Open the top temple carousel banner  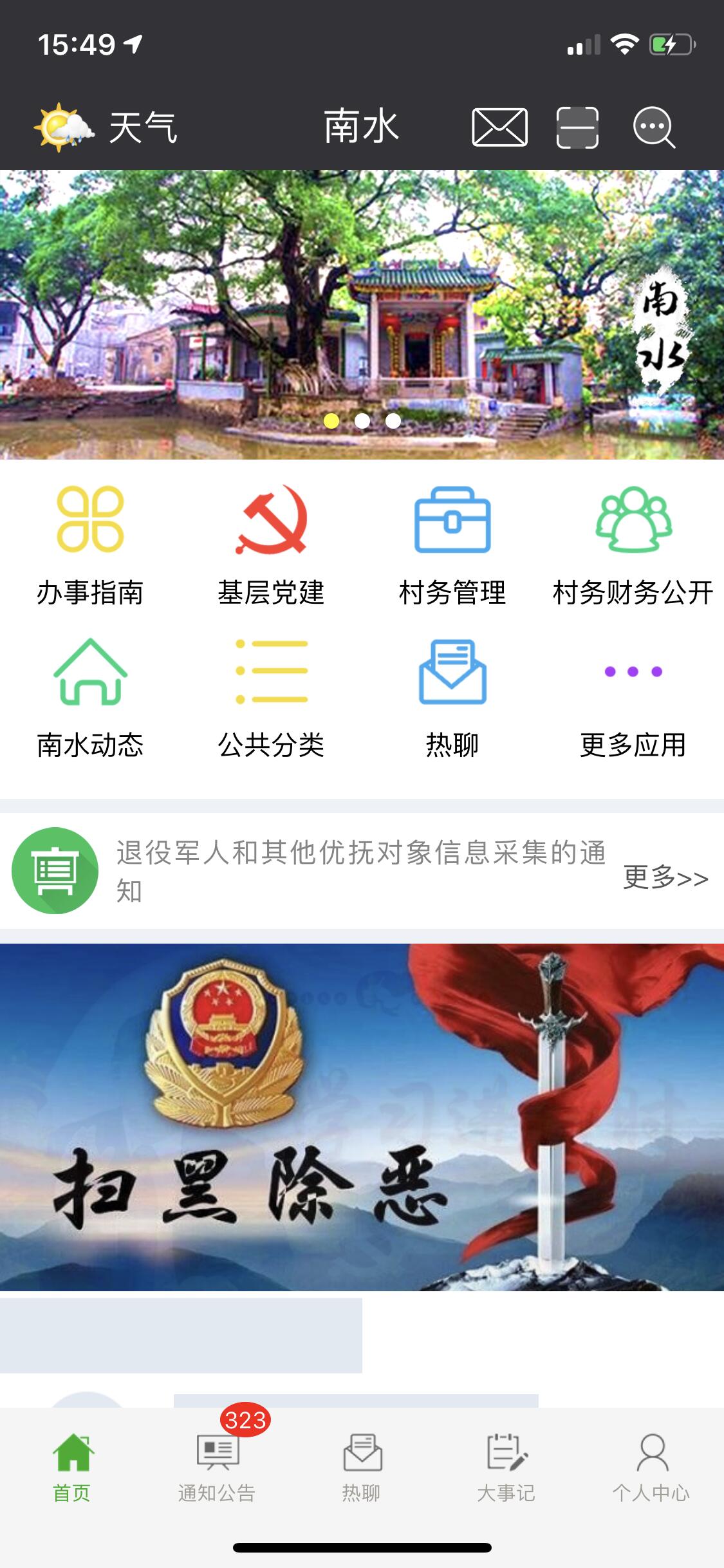click(362, 314)
